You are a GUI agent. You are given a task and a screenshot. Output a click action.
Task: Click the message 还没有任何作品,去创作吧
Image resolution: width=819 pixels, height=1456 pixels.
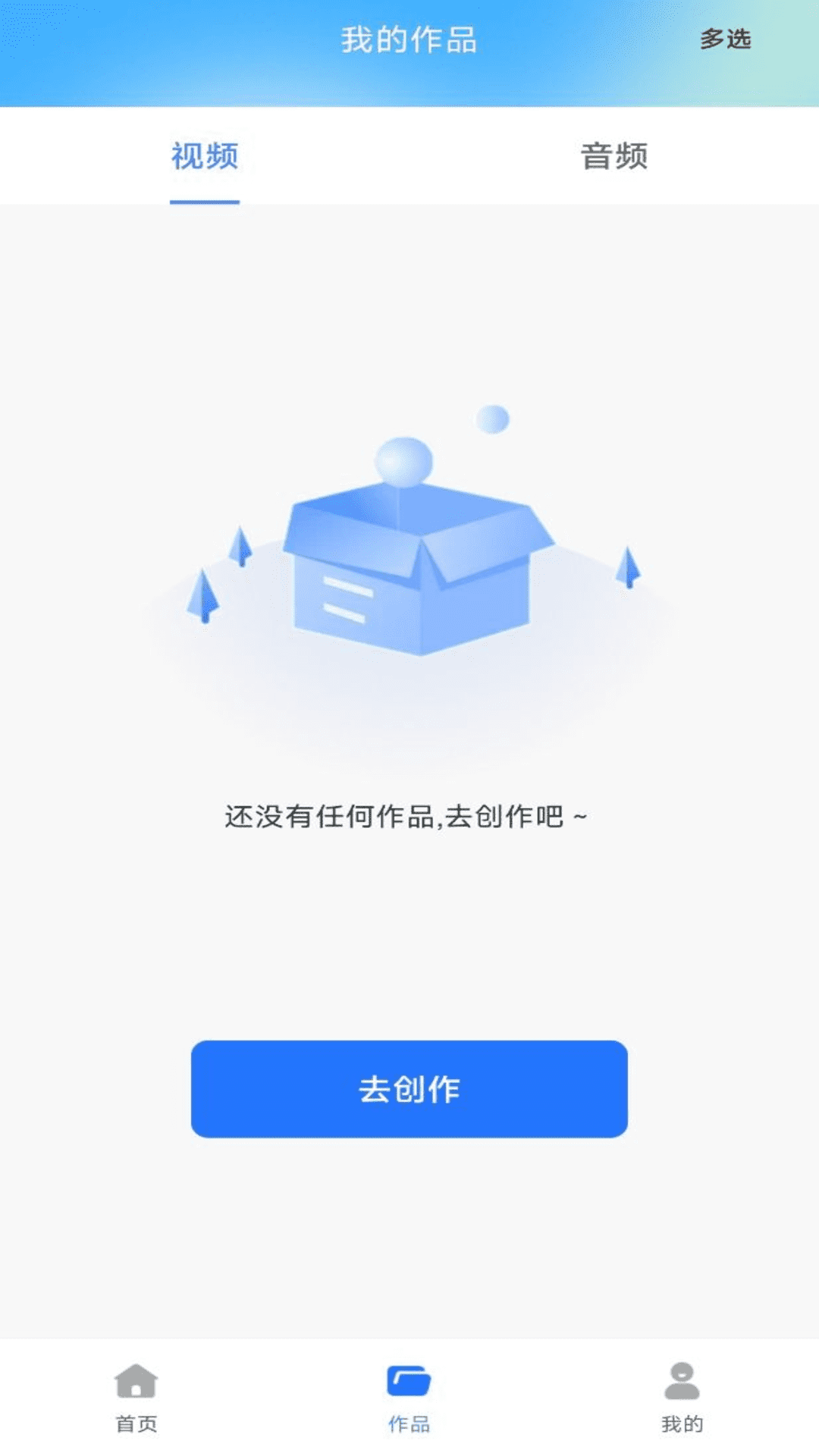click(x=409, y=817)
